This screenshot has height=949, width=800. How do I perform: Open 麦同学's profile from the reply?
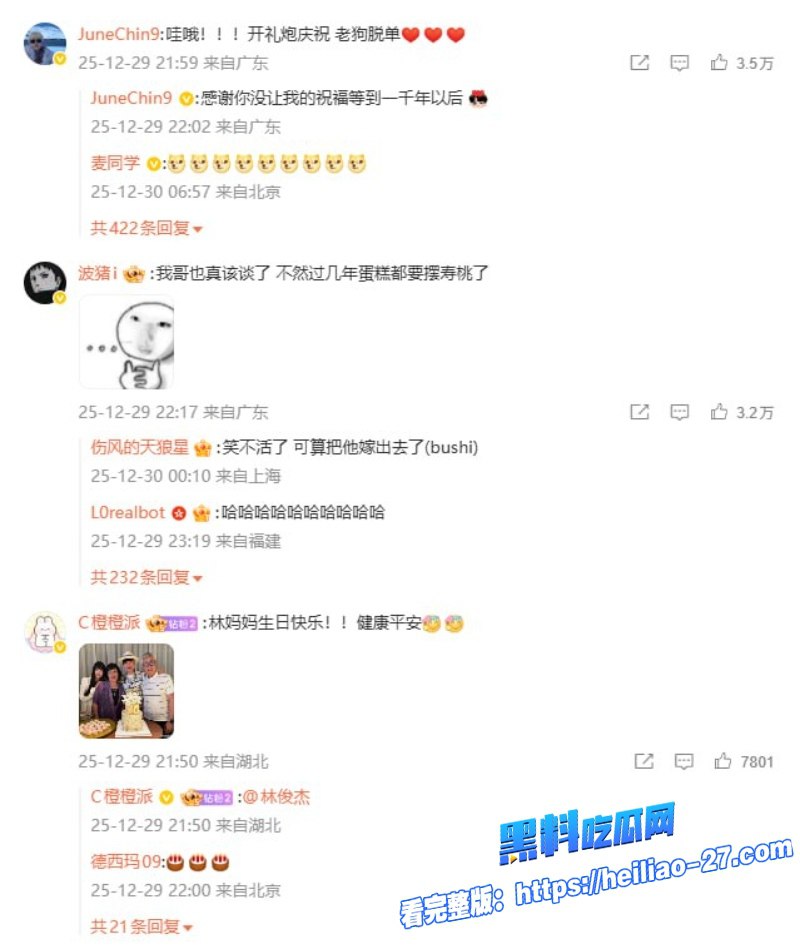pyautogui.click(x=115, y=163)
